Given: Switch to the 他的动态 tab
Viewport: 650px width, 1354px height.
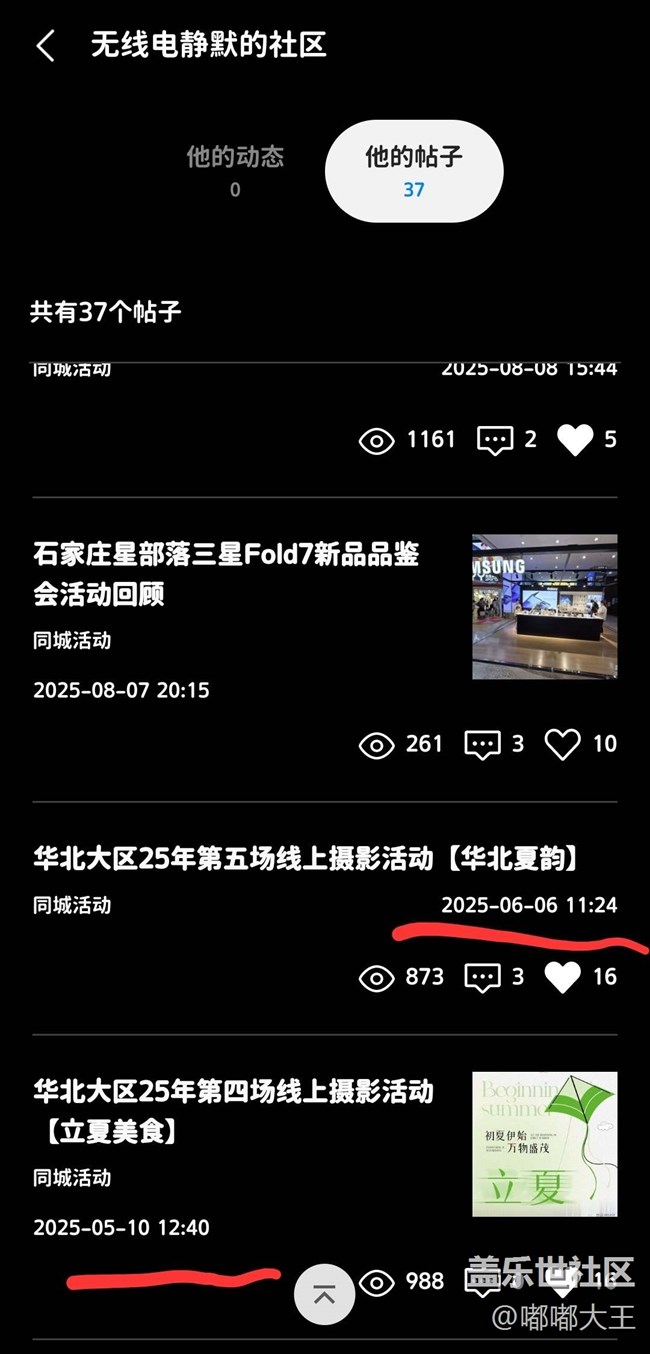Looking at the screenshot, I should 235,170.
